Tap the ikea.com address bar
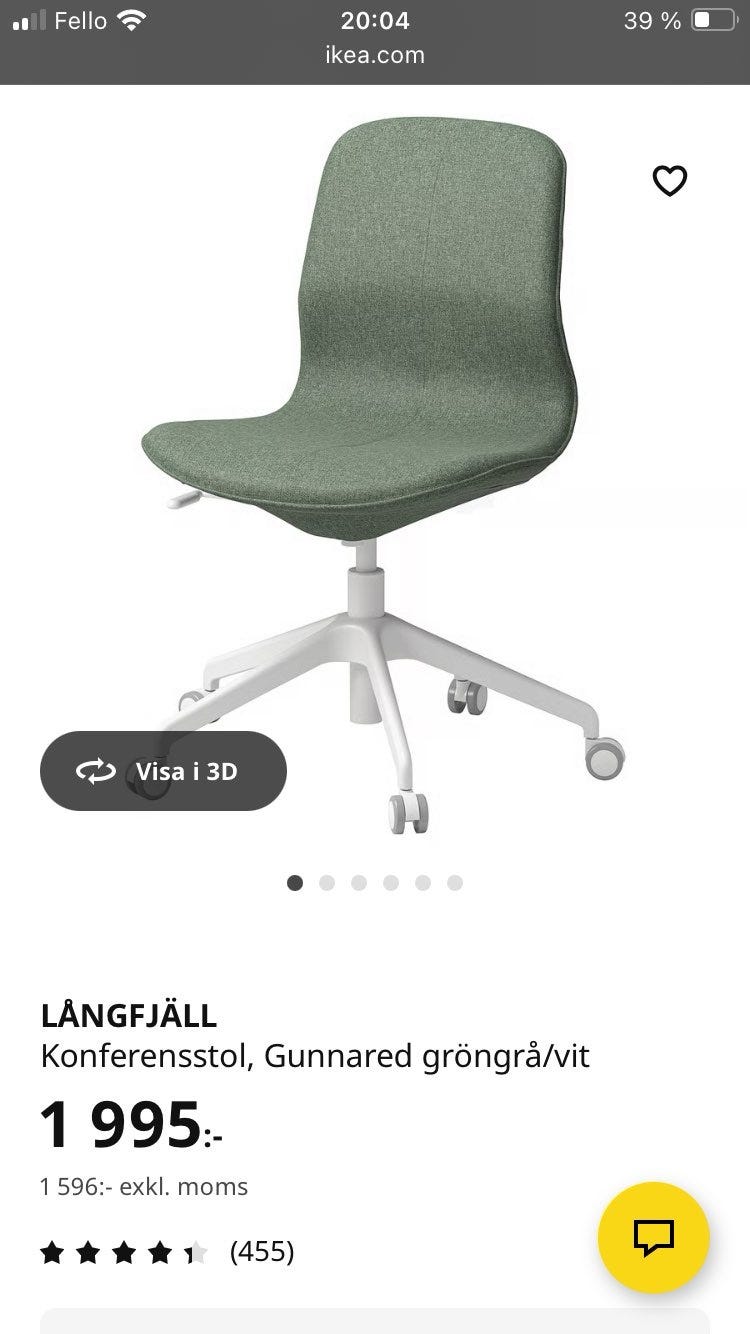The image size is (750, 1334). (375, 55)
